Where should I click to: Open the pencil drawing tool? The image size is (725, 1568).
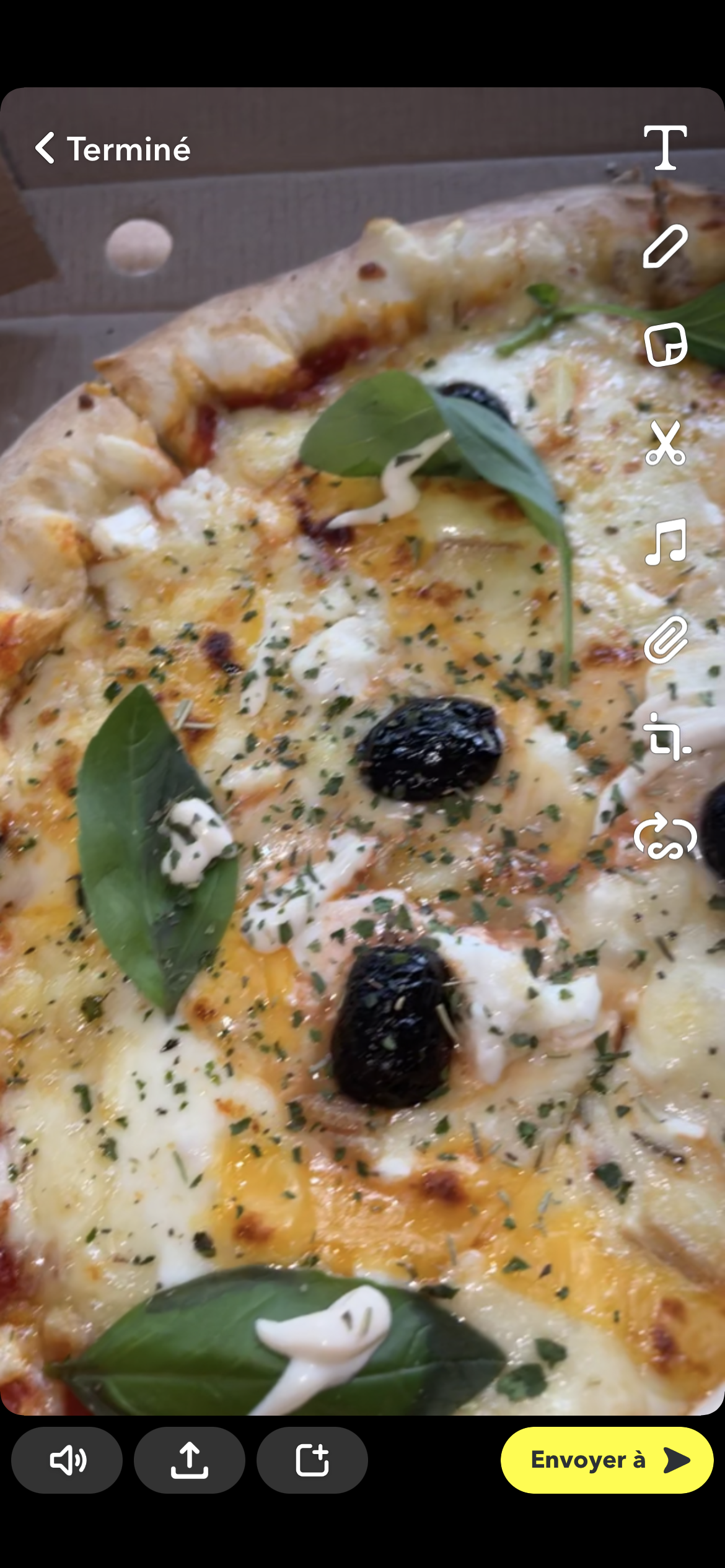[x=665, y=246]
